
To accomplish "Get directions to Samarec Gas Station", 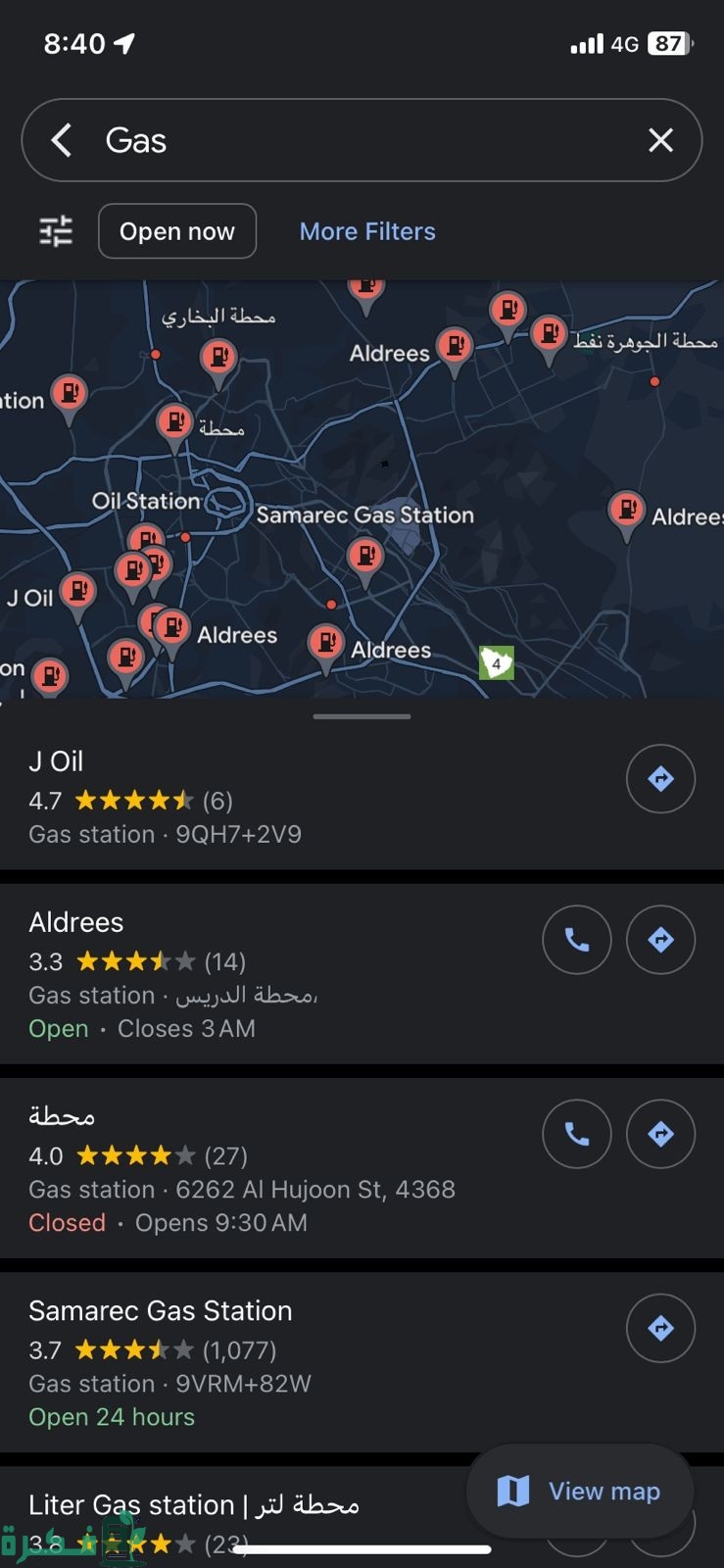I will pos(661,1328).
